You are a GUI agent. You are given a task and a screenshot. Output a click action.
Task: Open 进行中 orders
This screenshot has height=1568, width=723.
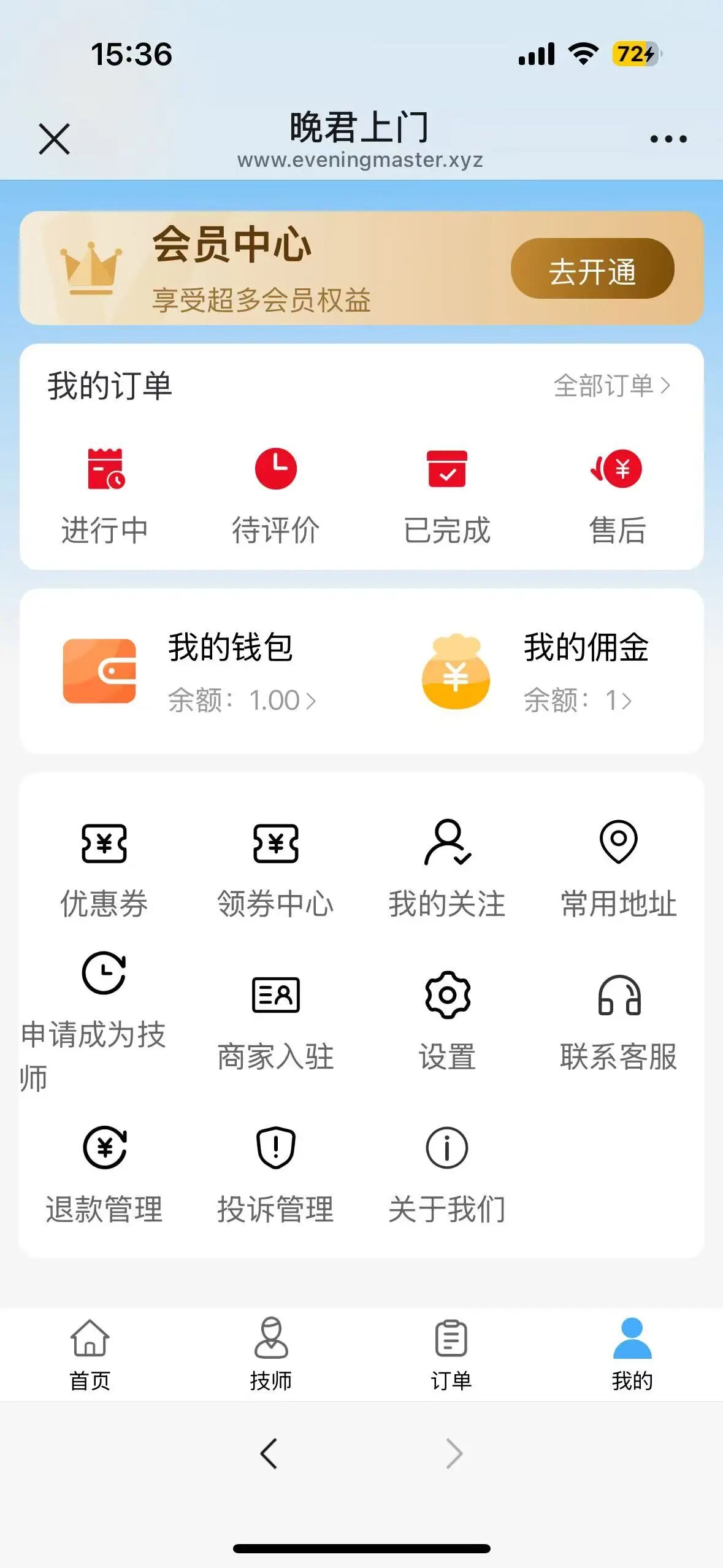pyautogui.click(x=105, y=496)
